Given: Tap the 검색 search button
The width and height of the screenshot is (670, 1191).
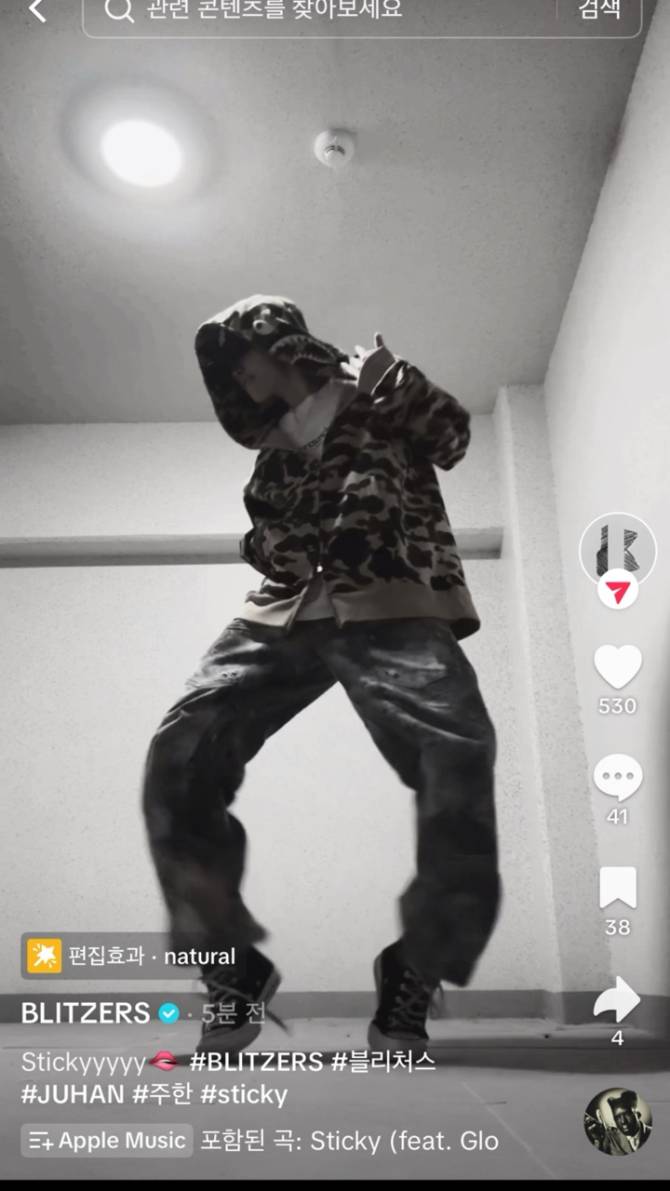Looking at the screenshot, I should (x=600, y=10).
